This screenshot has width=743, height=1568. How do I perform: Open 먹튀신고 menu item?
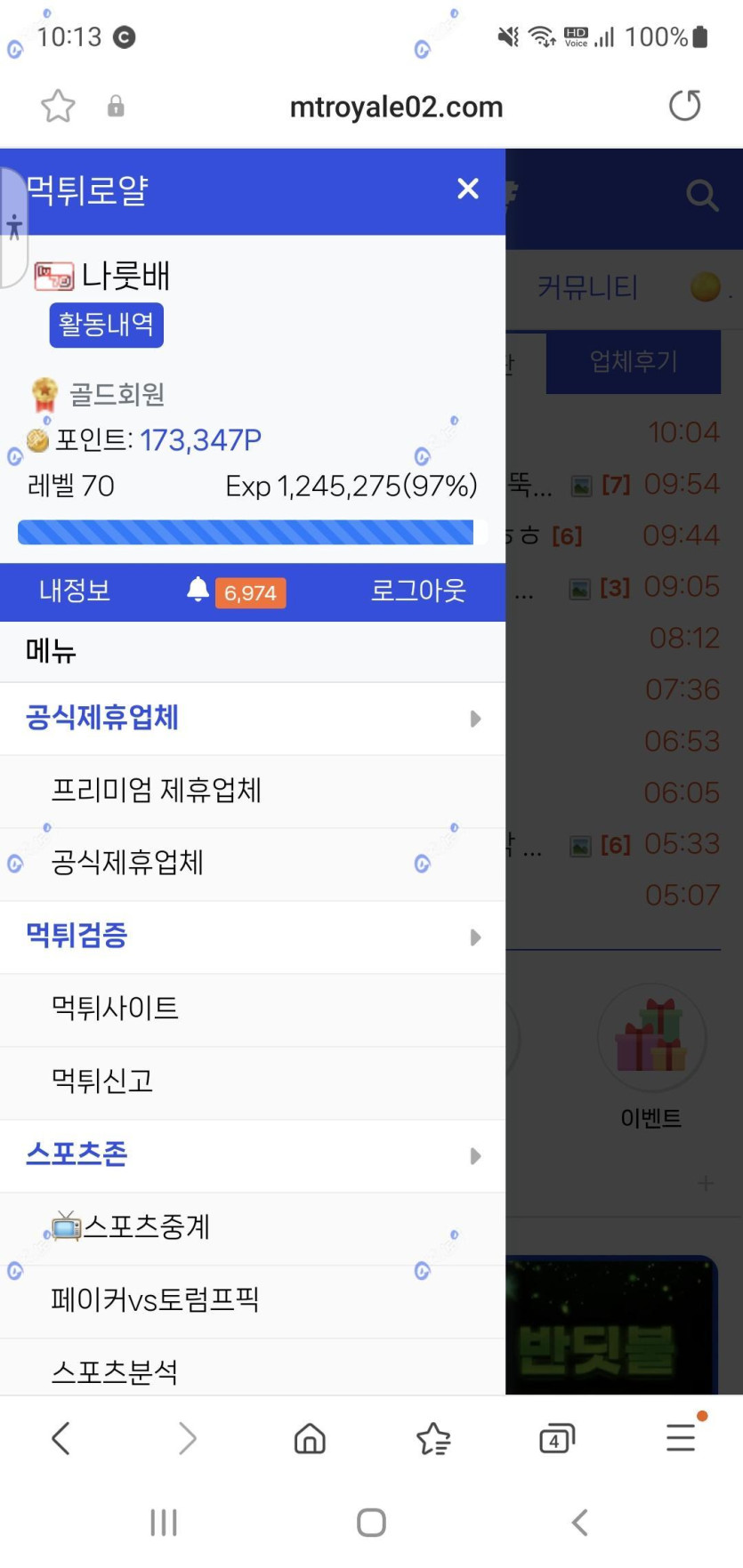tap(102, 1082)
